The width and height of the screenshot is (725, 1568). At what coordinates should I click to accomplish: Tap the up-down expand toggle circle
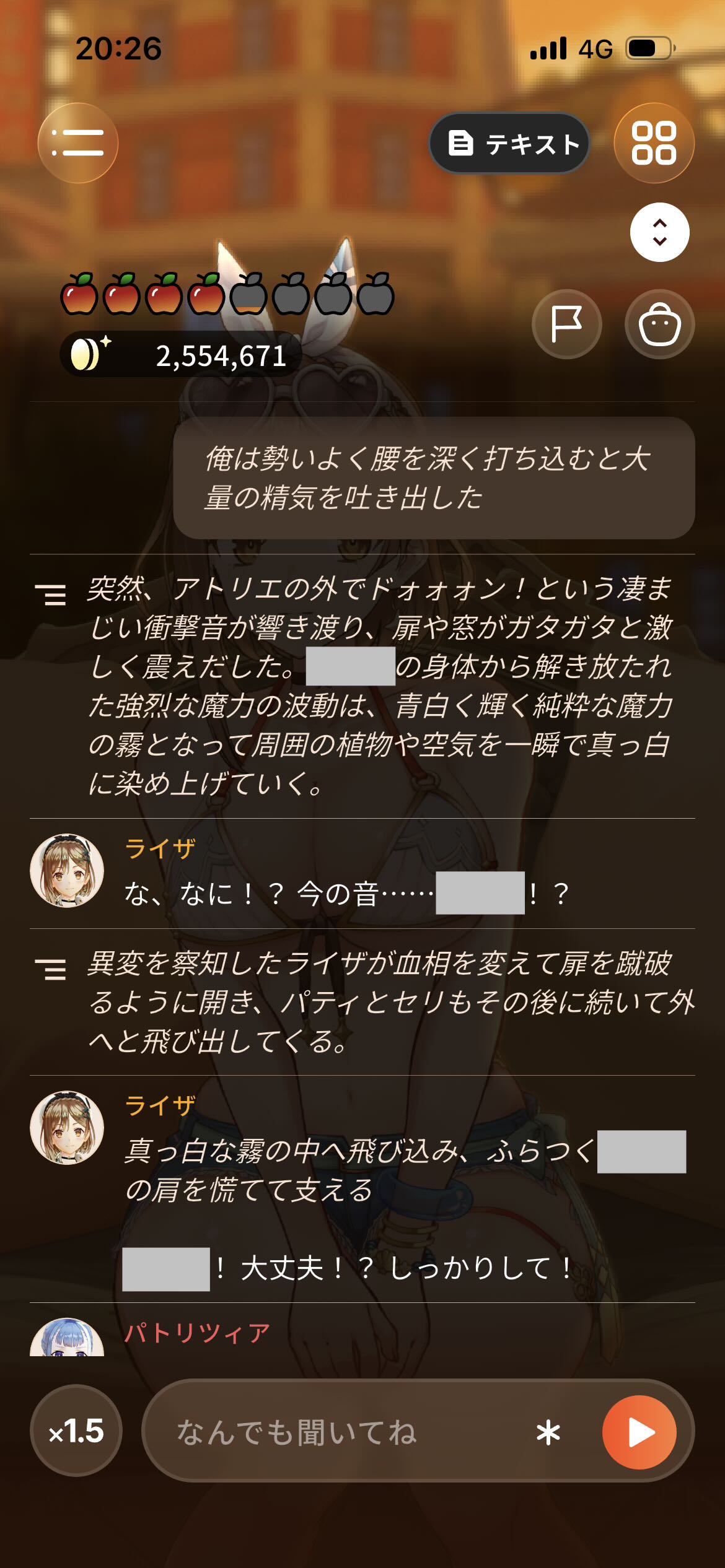click(660, 232)
